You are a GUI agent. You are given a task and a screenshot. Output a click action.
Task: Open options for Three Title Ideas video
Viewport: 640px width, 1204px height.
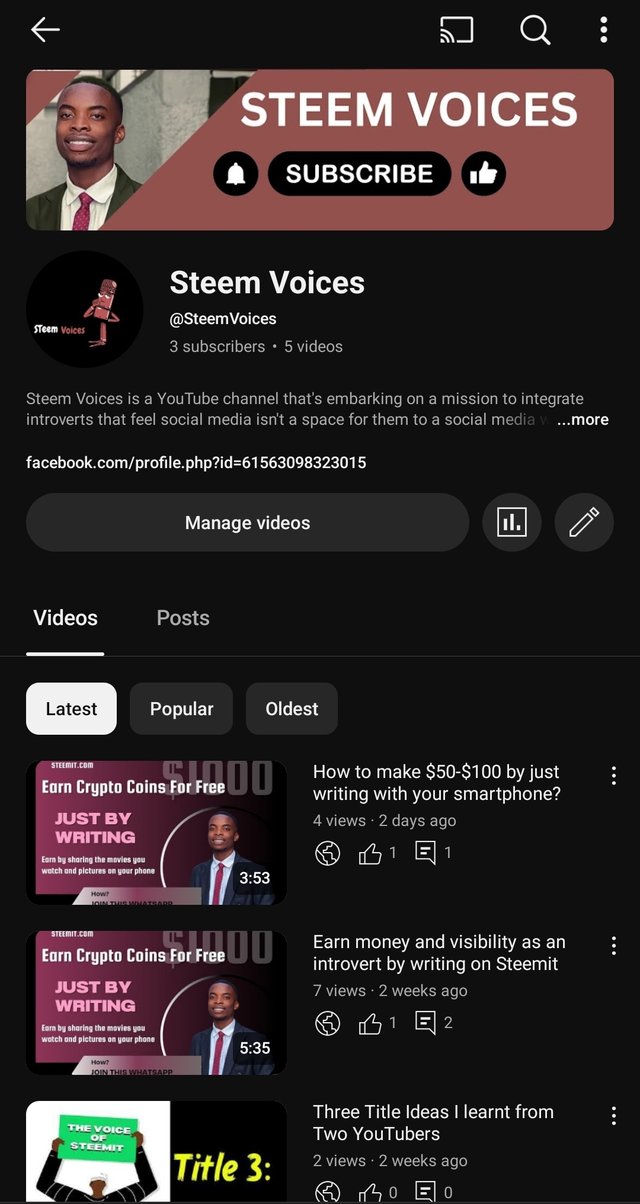[613, 1116]
